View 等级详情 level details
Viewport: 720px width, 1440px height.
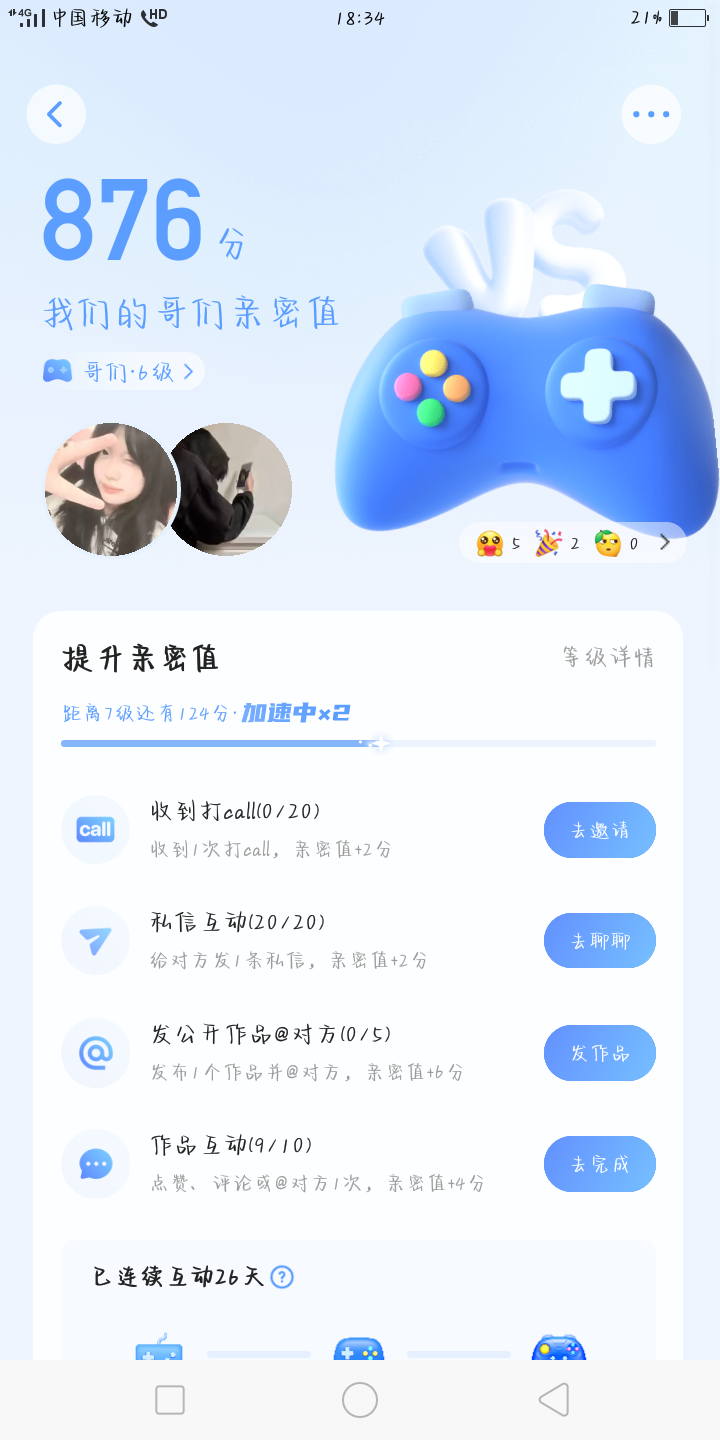(608, 658)
